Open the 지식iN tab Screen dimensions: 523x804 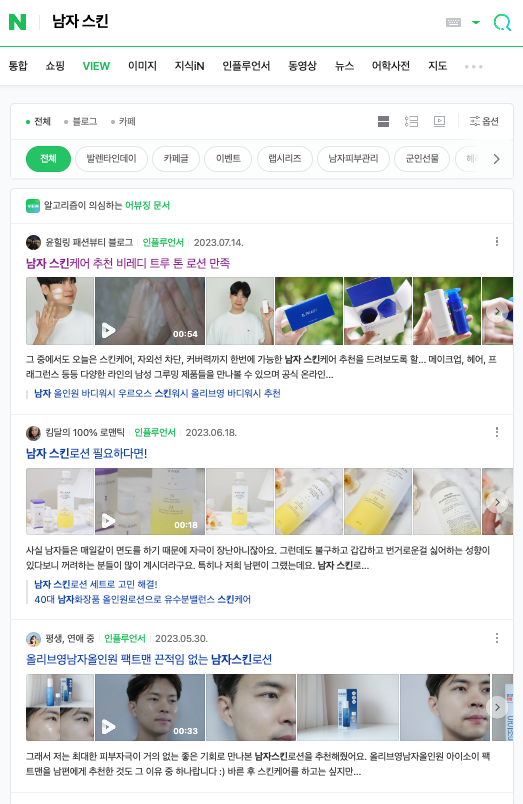click(189, 66)
